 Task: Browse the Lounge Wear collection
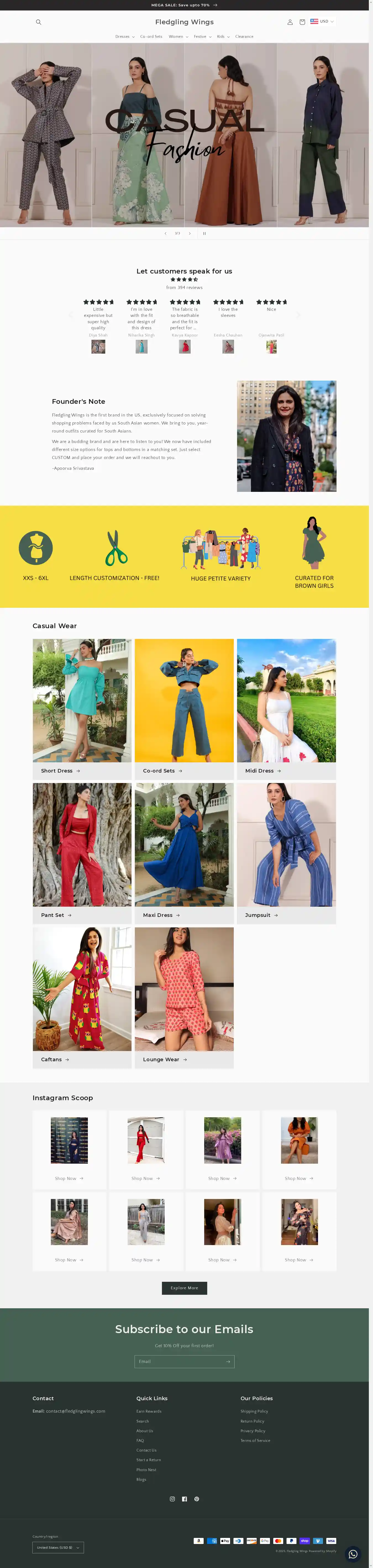tap(165, 1059)
